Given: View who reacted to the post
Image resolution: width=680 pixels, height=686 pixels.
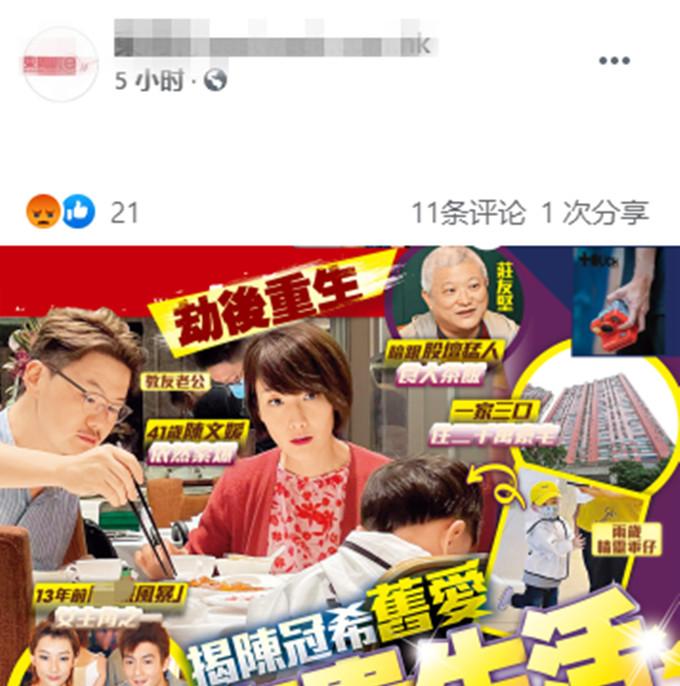Looking at the screenshot, I should [82, 212].
